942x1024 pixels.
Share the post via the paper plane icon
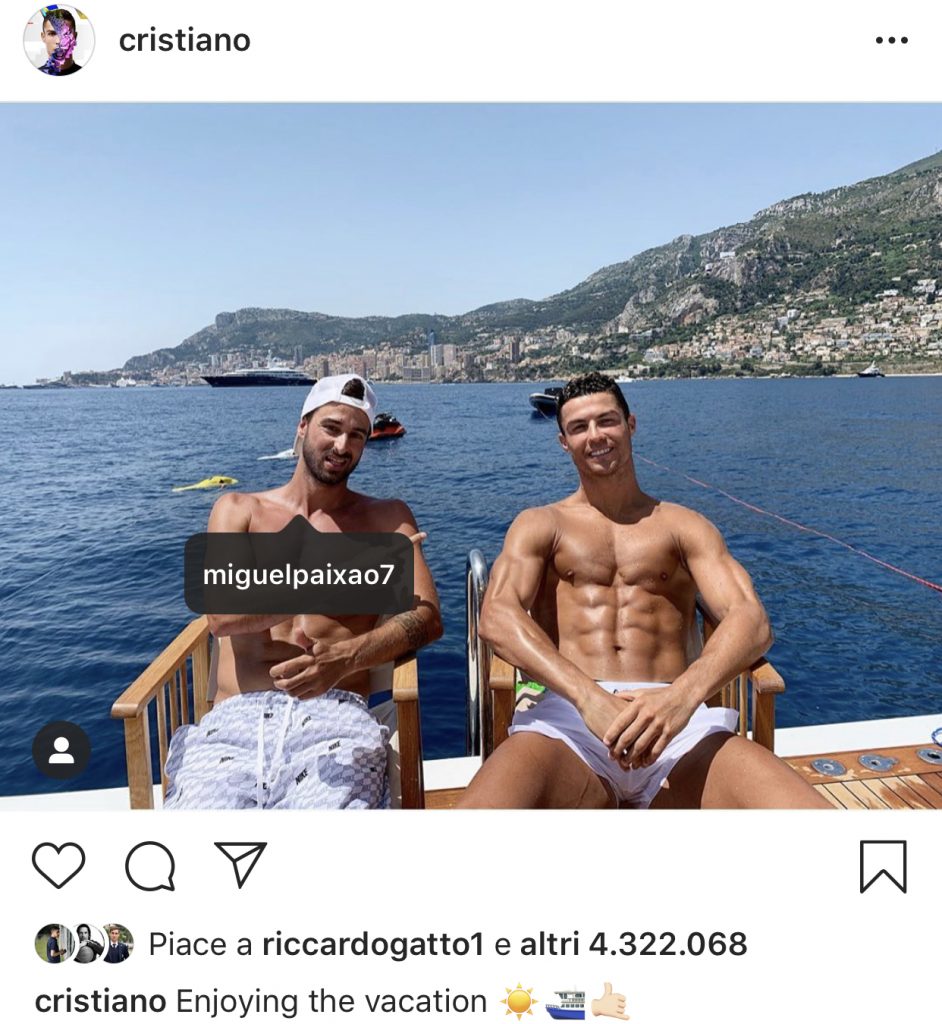click(240, 865)
